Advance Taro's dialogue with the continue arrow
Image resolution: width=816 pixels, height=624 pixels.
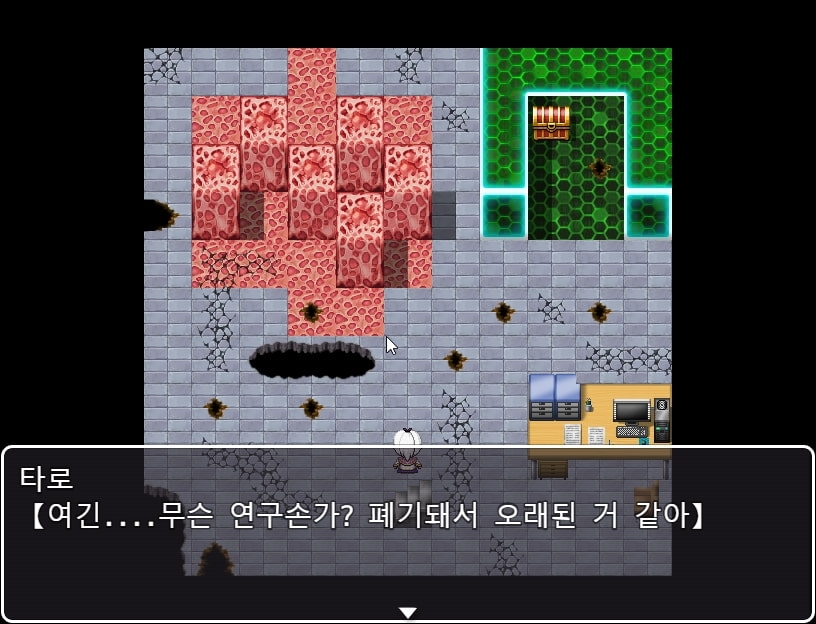[407, 613]
